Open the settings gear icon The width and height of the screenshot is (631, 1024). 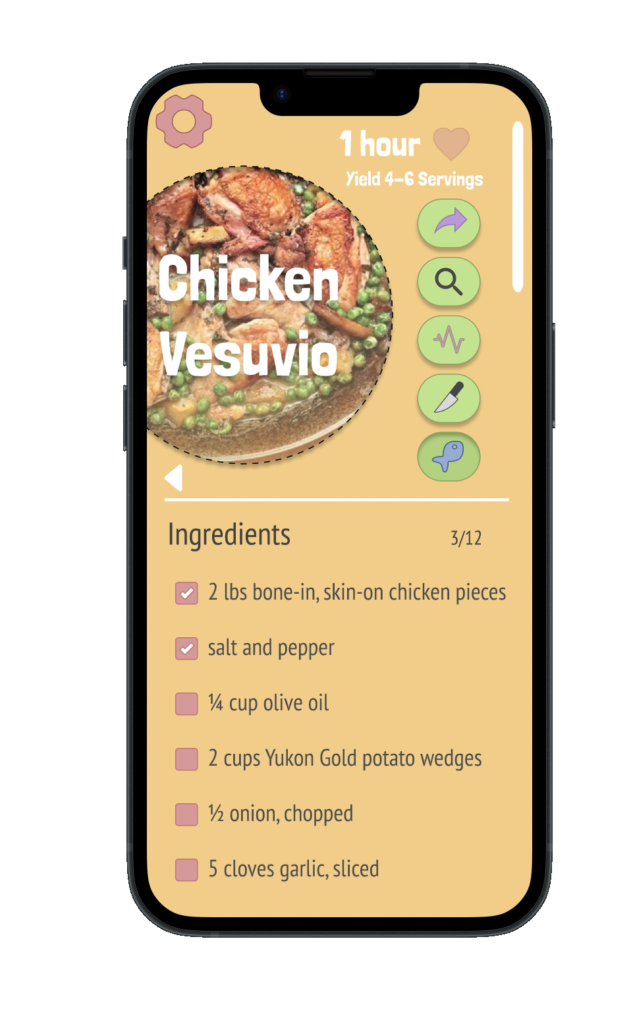(184, 122)
